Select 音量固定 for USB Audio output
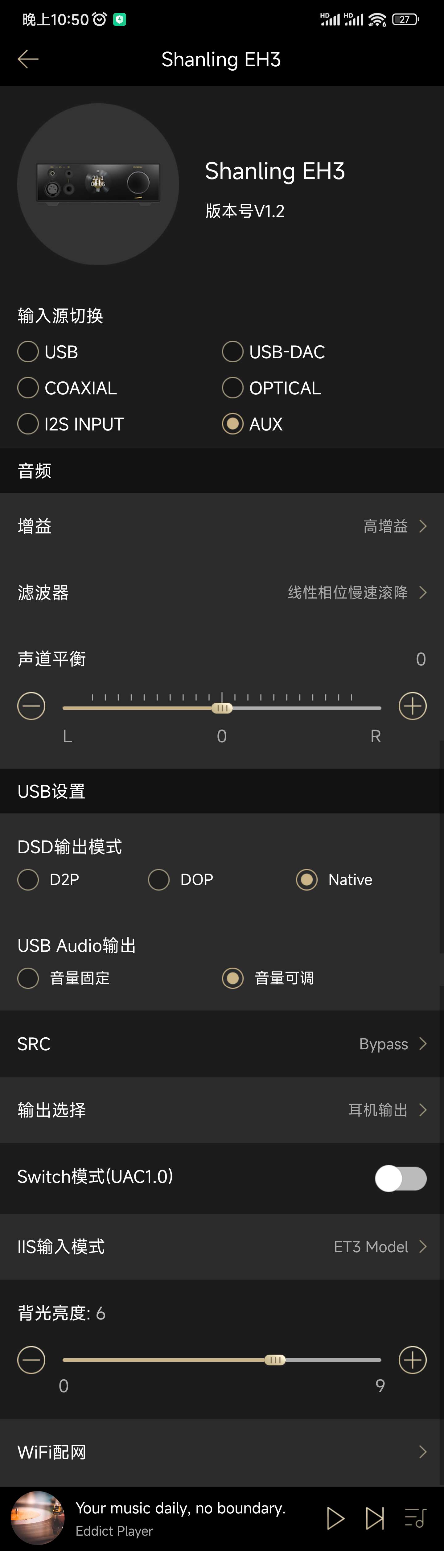 coord(29,978)
